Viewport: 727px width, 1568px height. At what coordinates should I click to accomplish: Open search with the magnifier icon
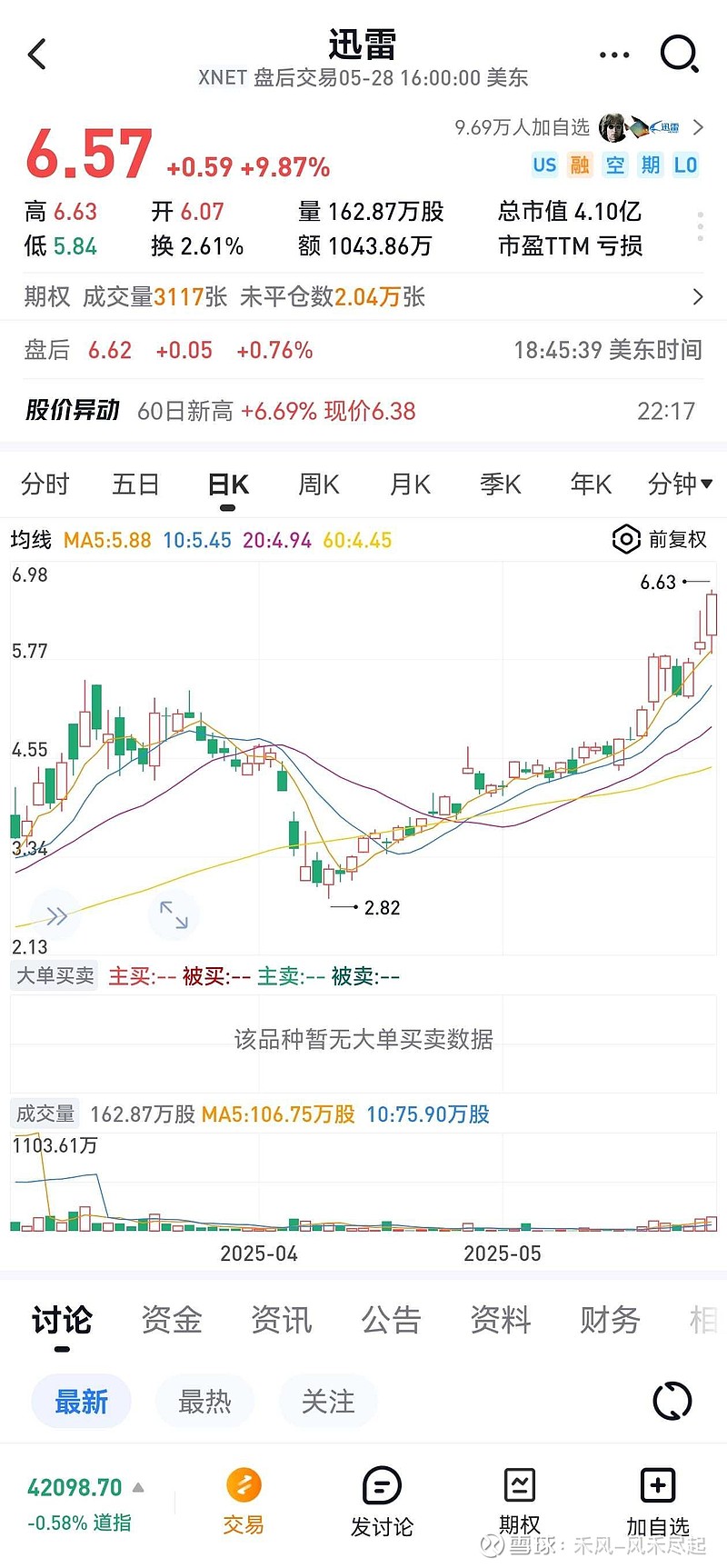[680, 55]
